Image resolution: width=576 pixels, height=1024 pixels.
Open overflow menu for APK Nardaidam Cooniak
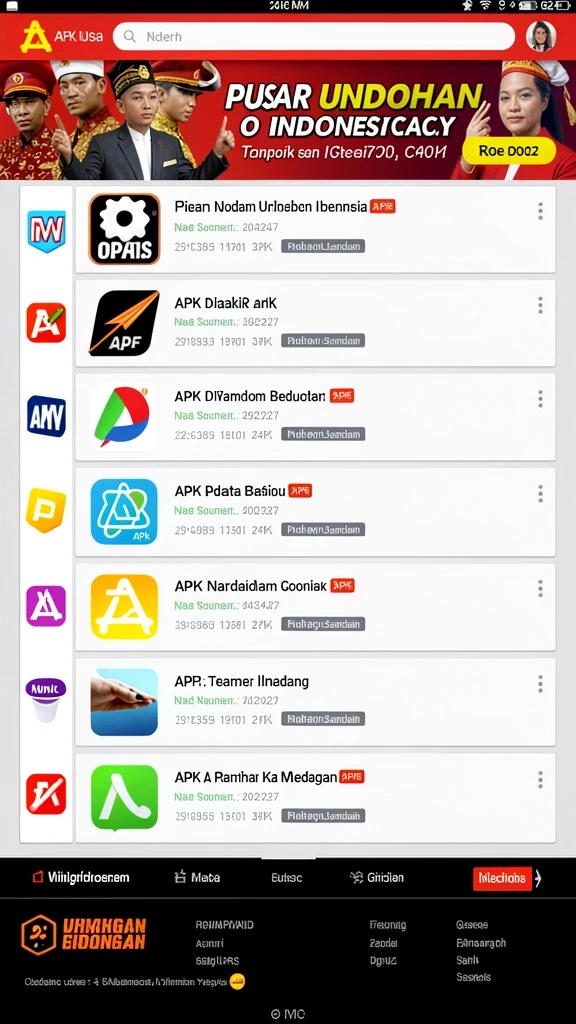tap(540, 588)
